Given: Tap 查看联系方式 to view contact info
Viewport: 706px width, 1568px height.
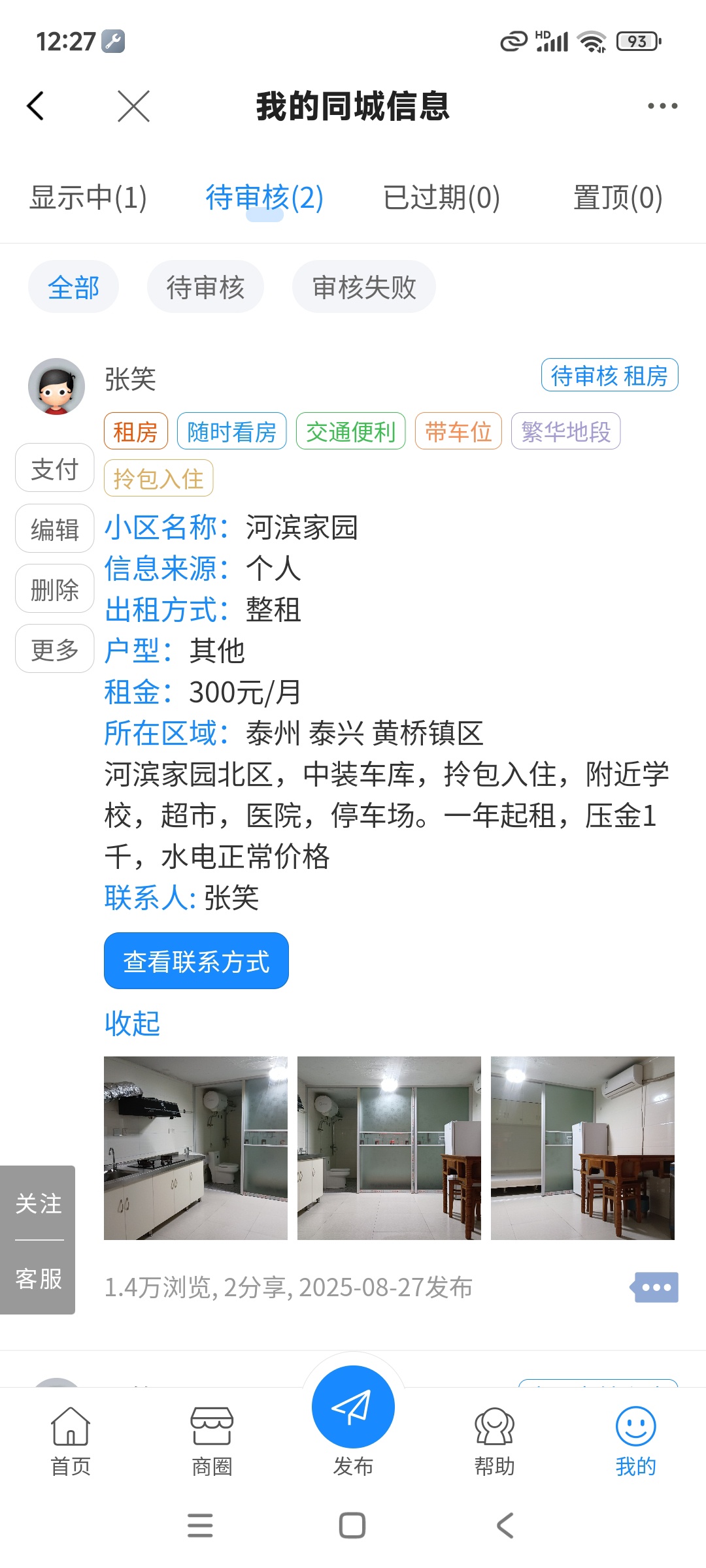Looking at the screenshot, I should 196,960.
